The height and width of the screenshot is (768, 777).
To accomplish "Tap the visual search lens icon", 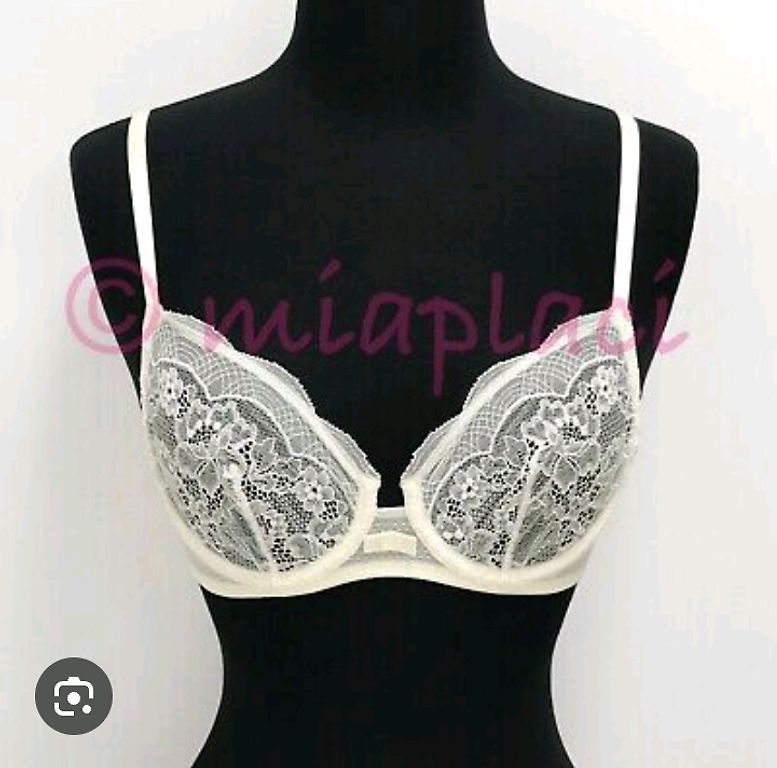I will pyautogui.click(x=73, y=696).
